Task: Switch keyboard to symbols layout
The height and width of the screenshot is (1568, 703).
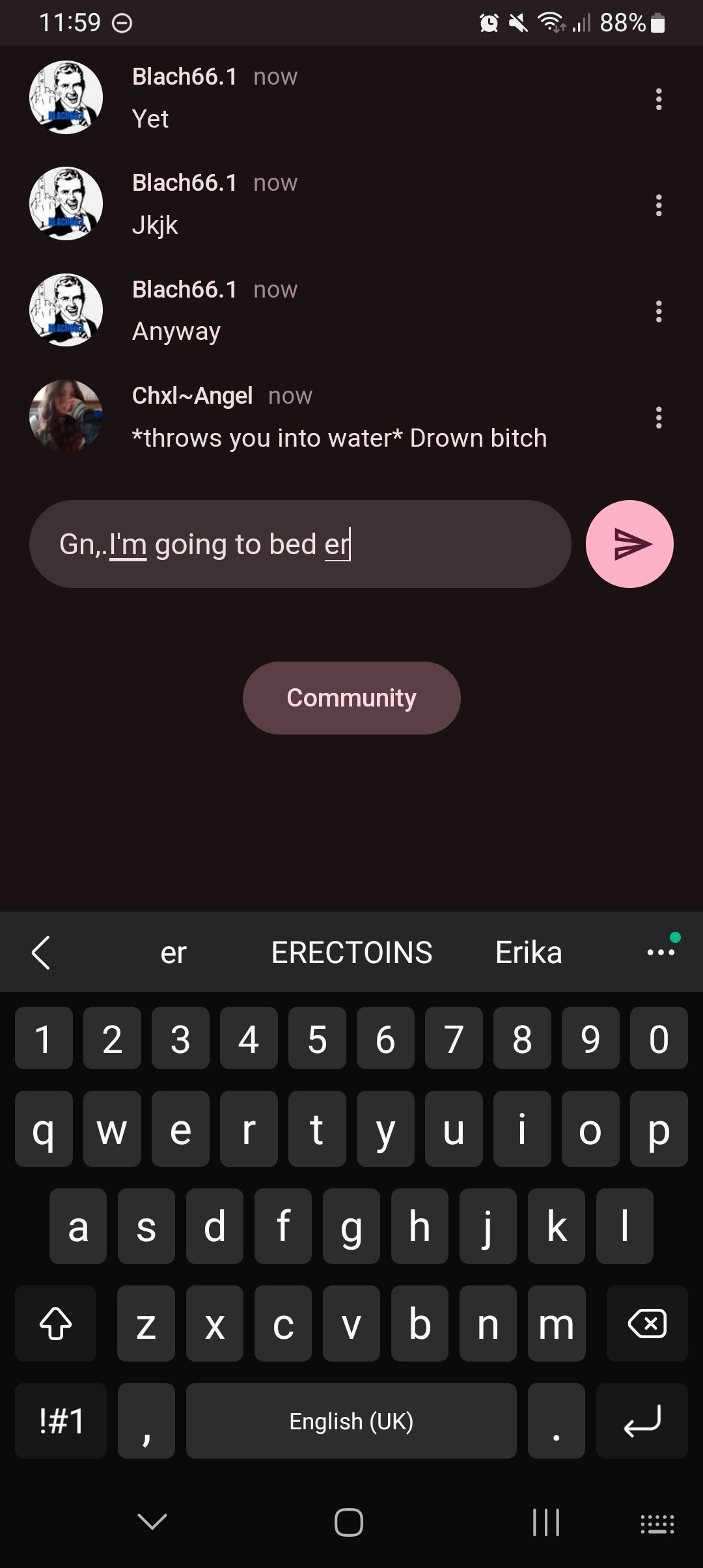Action: [61, 1420]
